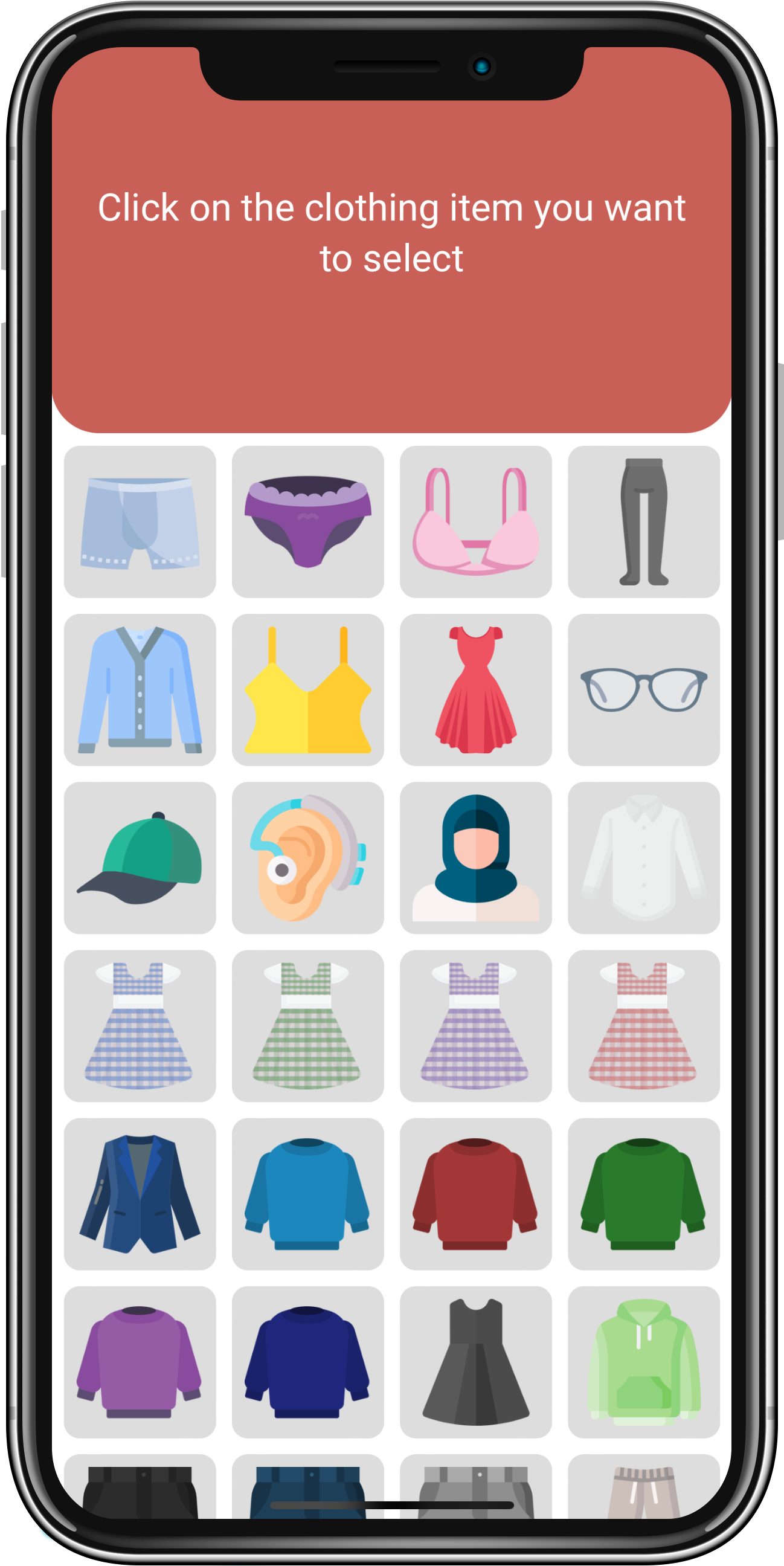Select the green checkered dress
The height and width of the screenshot is (1566, 784).
tap(307, 1025)
